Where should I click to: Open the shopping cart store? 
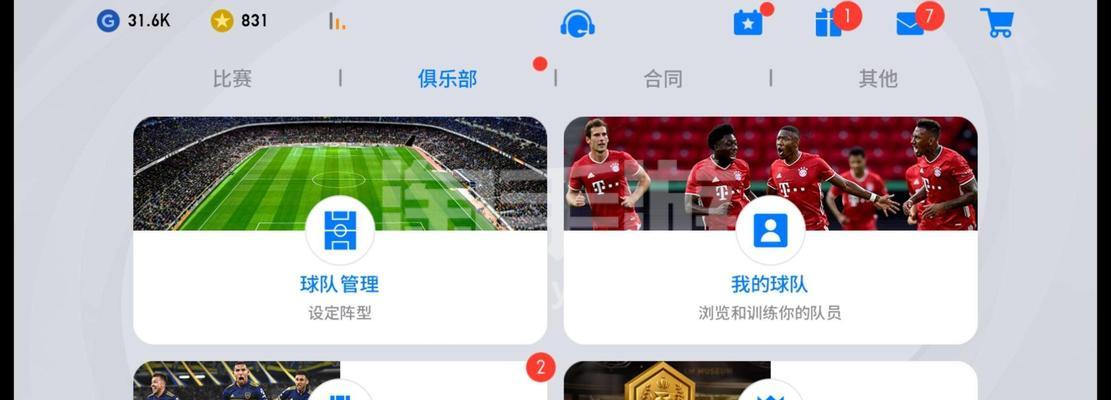(x=997, y=23)
